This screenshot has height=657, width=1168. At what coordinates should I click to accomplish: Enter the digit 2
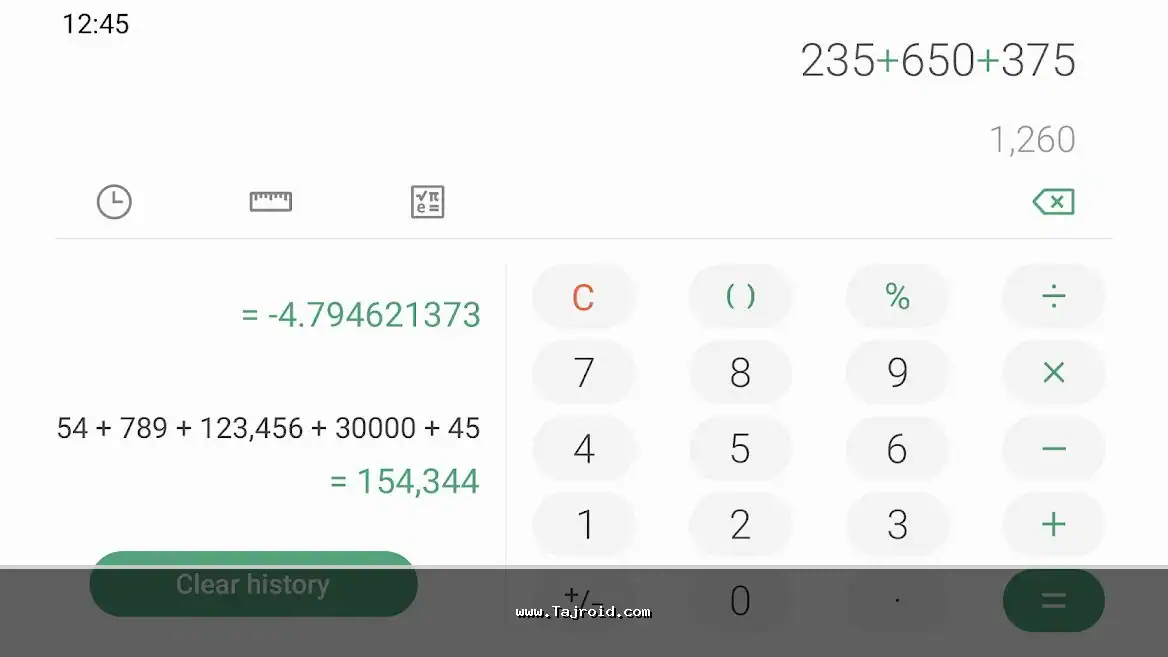[740, 525]
